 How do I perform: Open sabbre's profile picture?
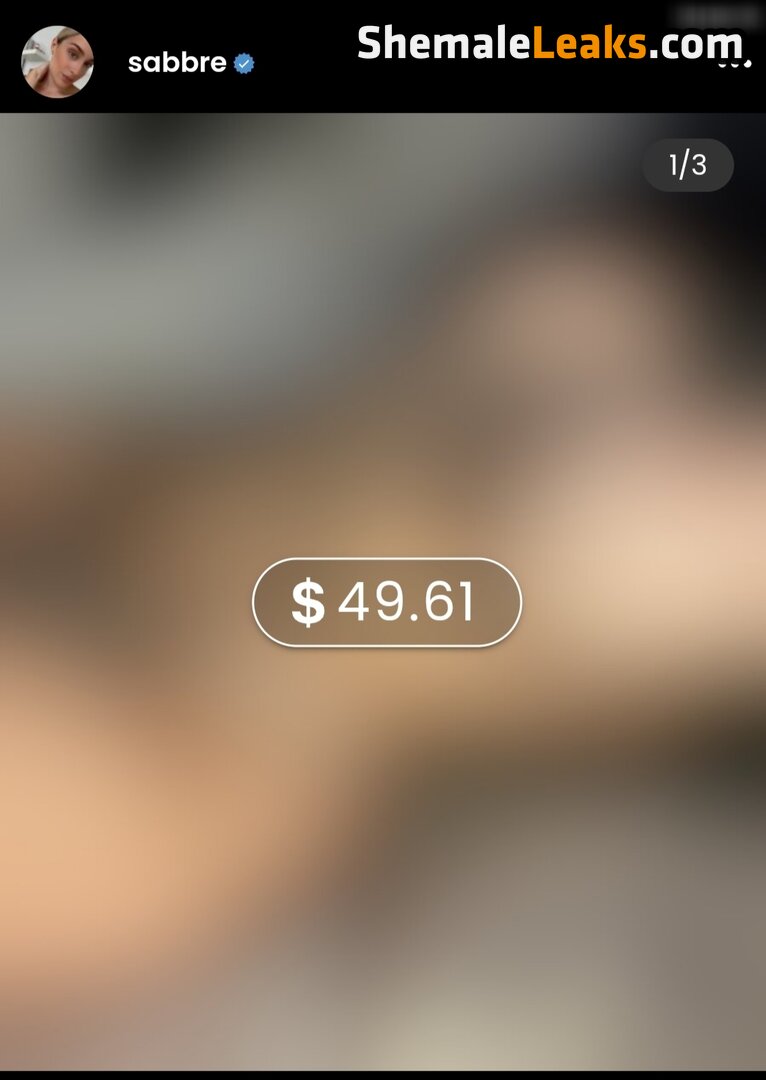point(57,62)
